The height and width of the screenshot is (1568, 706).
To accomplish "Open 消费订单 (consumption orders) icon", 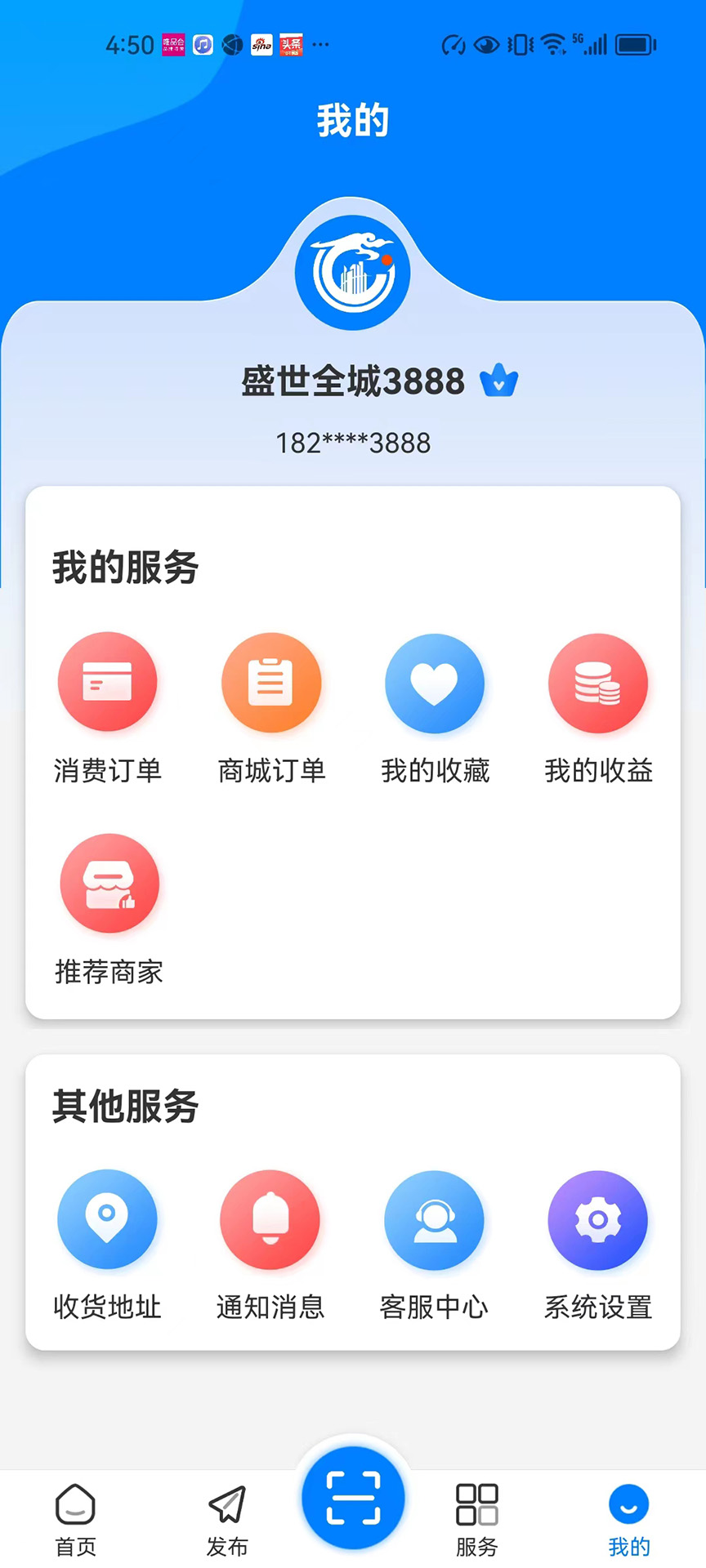I will tap(108, 682).
